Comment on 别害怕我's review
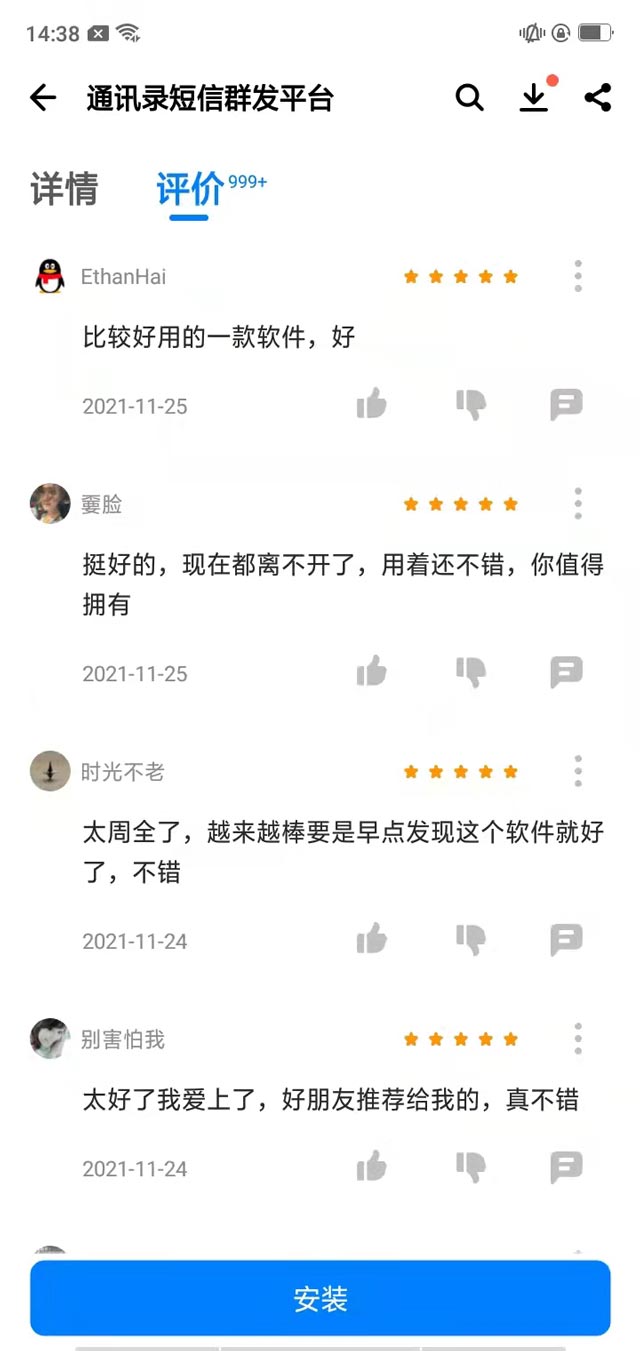640x1351 pixels. pyautogui.click(x=566, y=1166)
